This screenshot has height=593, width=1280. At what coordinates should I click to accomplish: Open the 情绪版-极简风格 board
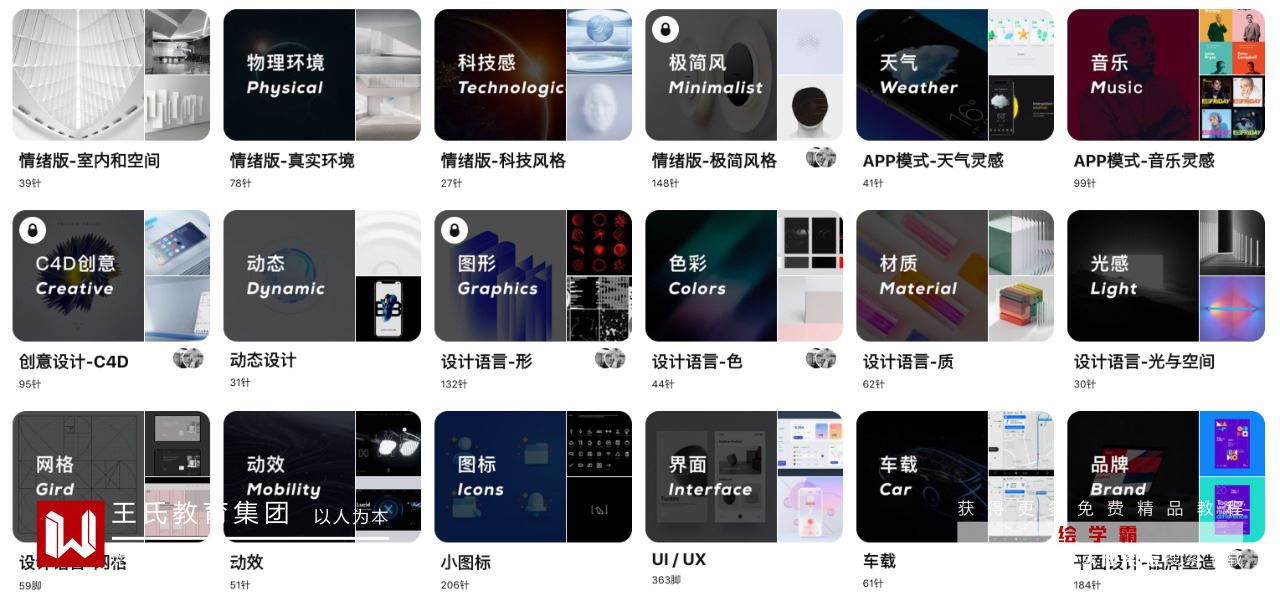(x=743, y=75)
